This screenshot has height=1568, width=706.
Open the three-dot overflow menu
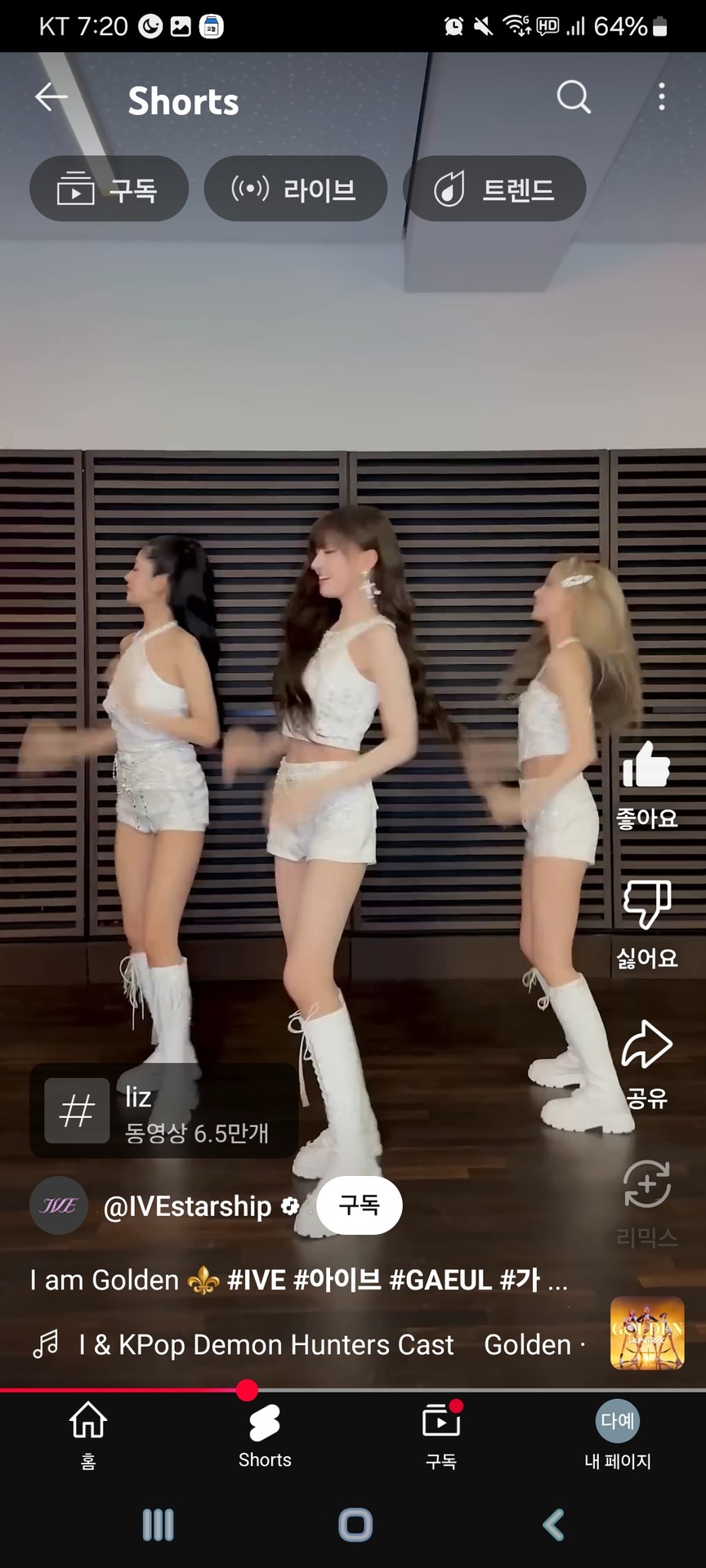[662, 97]
